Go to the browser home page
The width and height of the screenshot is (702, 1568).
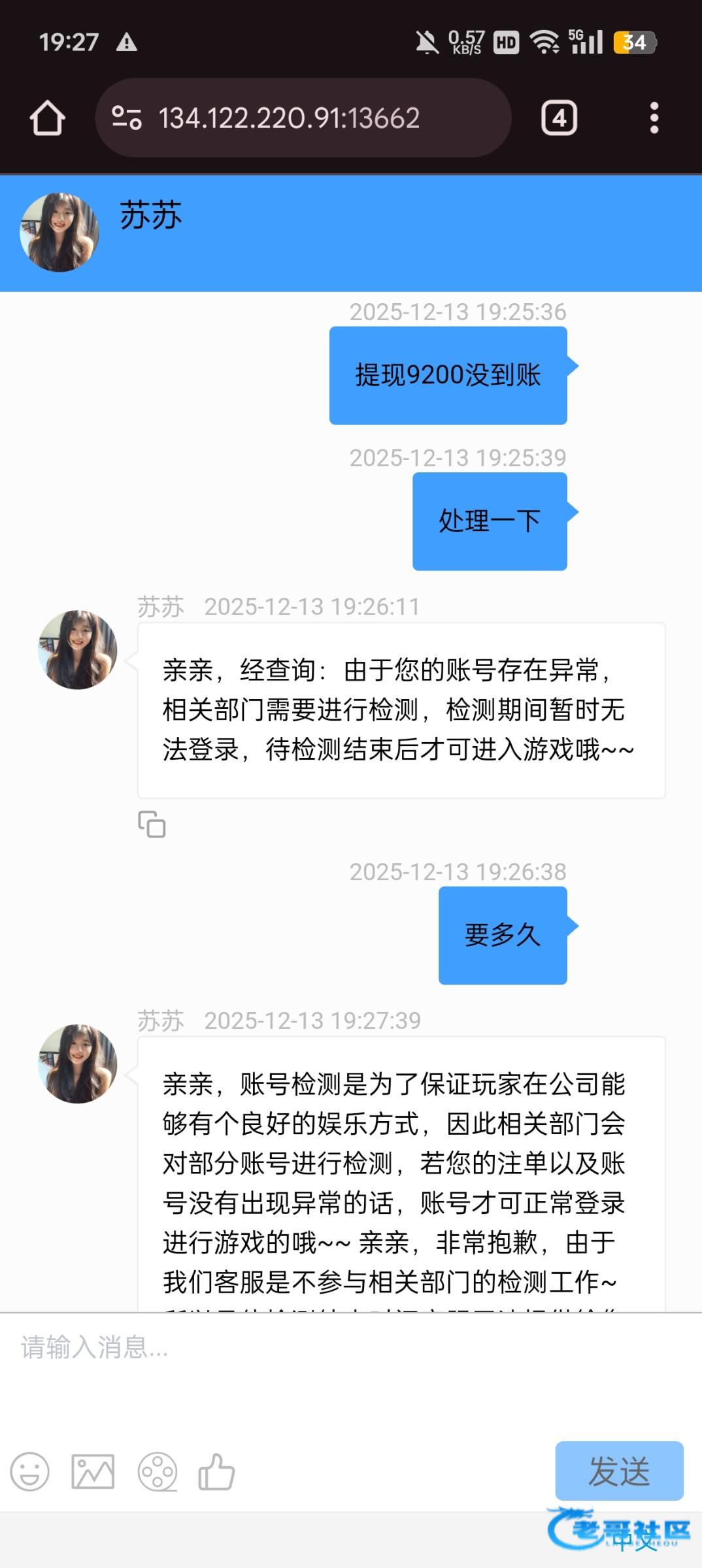(47, 118)
